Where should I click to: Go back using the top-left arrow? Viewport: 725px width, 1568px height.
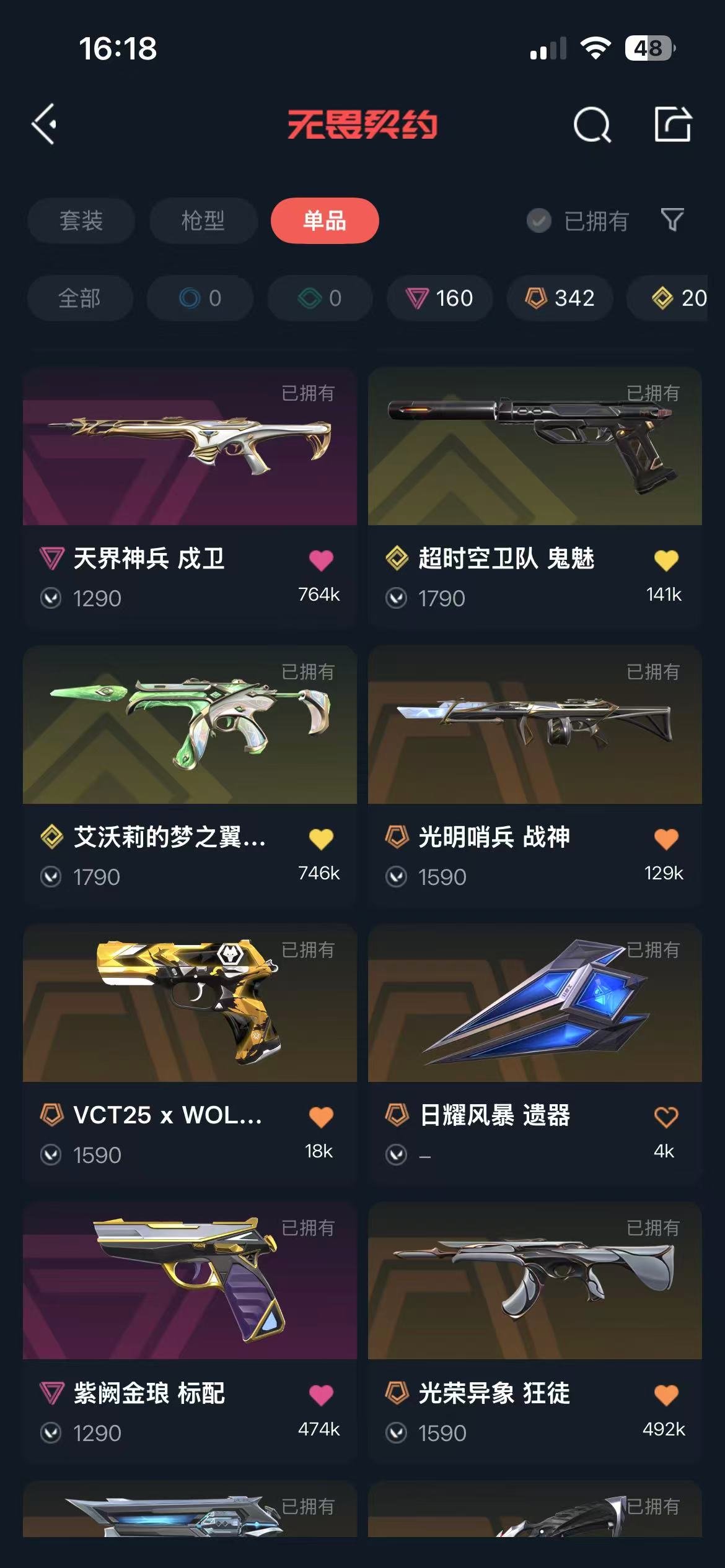click(x=44, y=124)
